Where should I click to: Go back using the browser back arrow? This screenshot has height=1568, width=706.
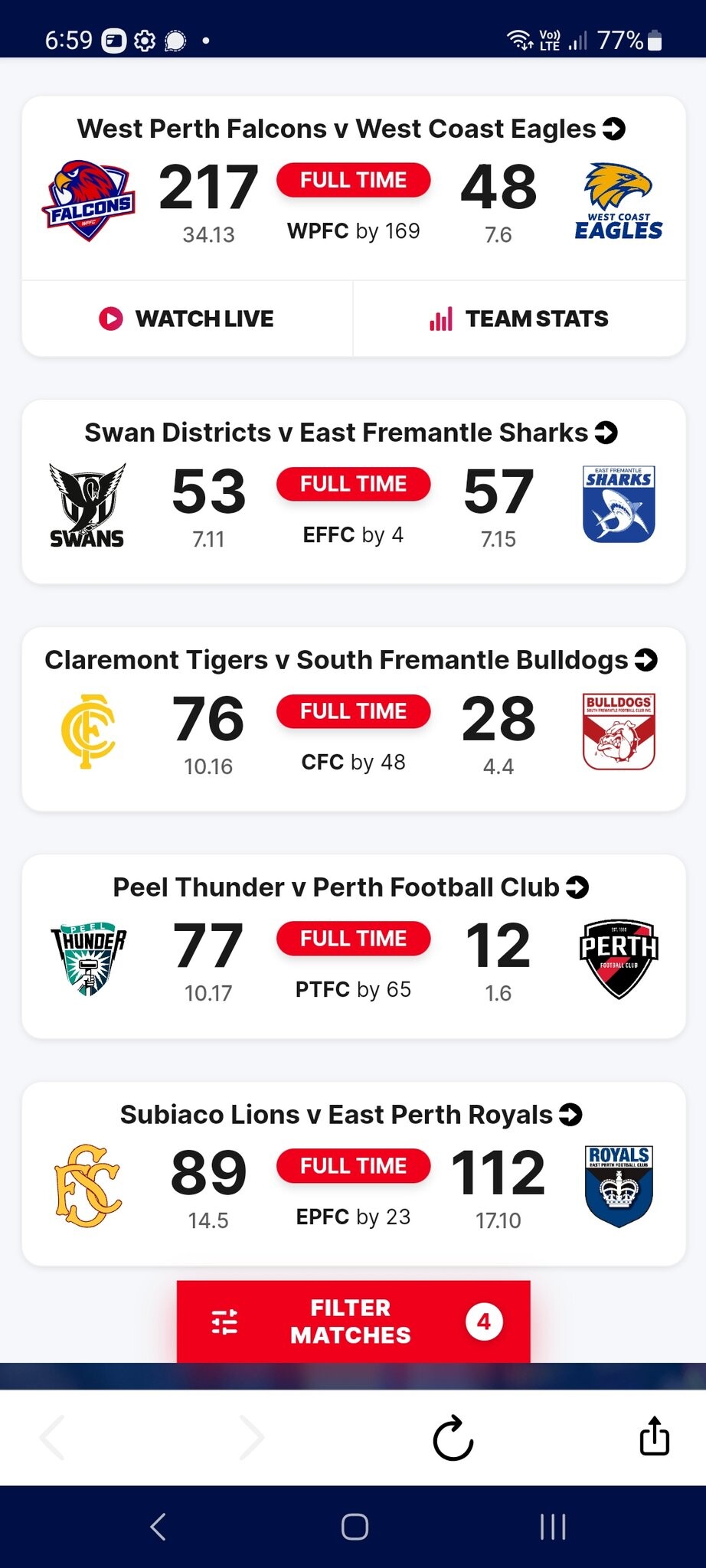pos(54,1438)
